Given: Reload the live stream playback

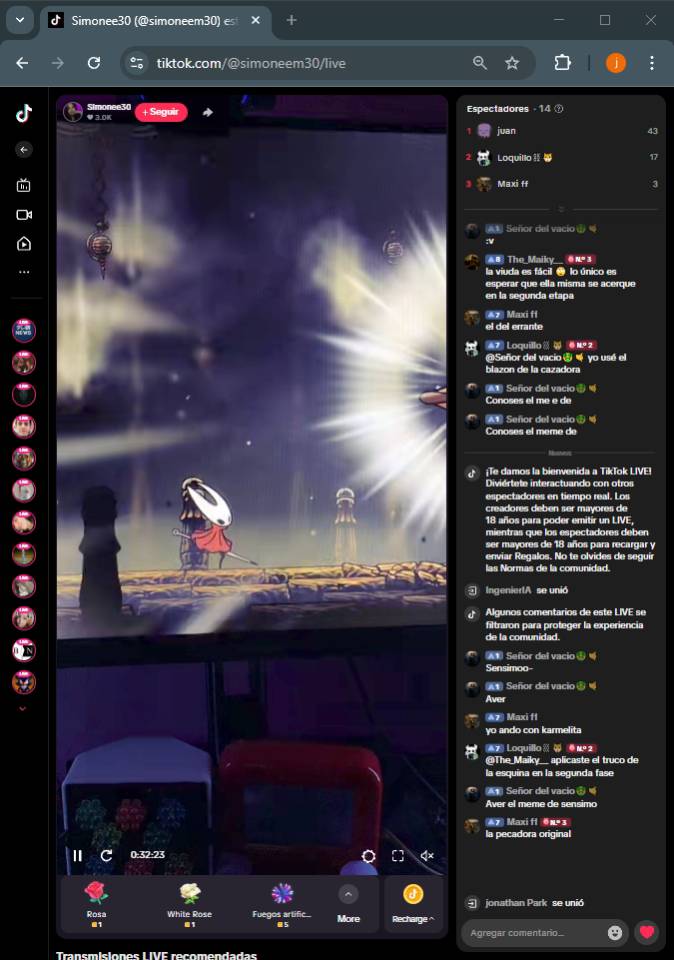Looking at the screenshot, I should click(106, 855).
